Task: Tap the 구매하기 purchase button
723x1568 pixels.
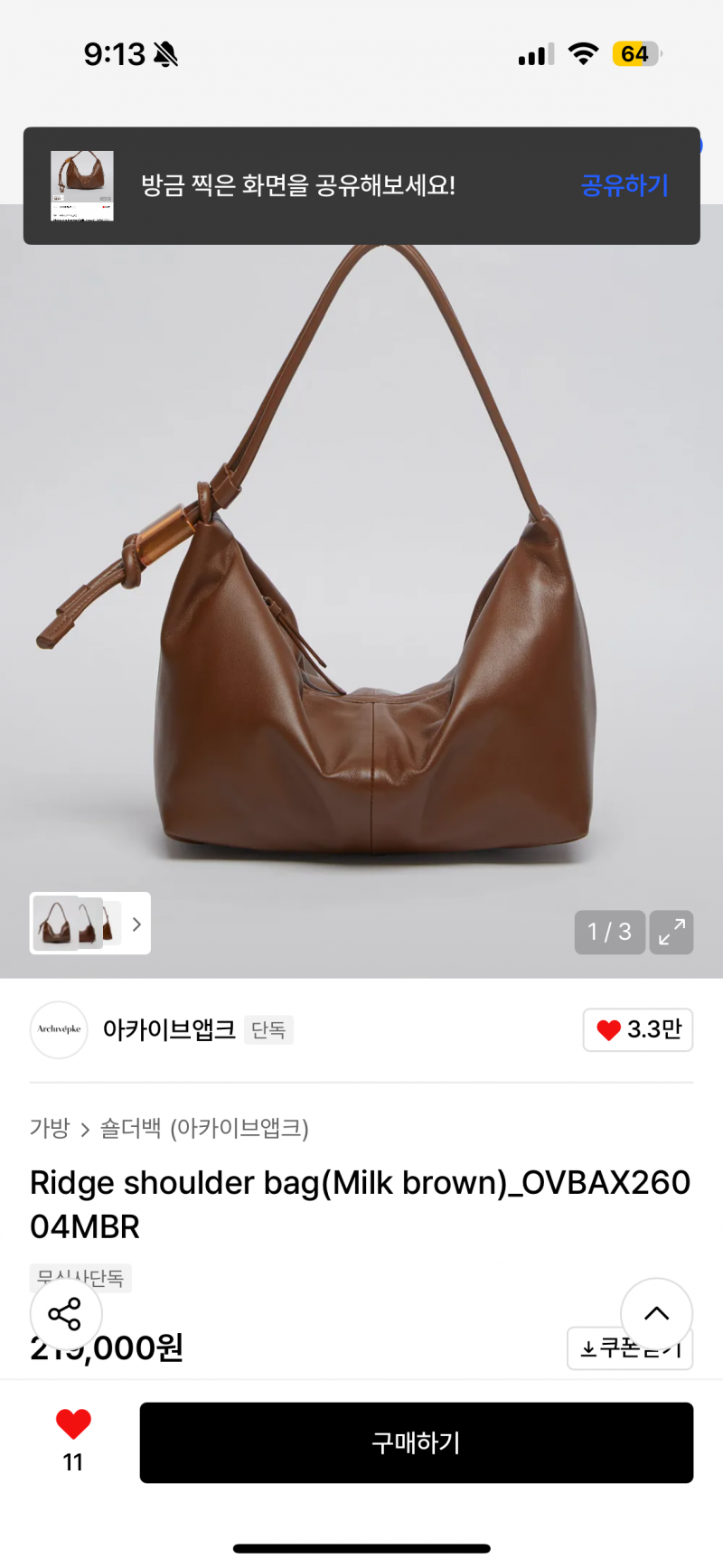Action: (415, 1442)
